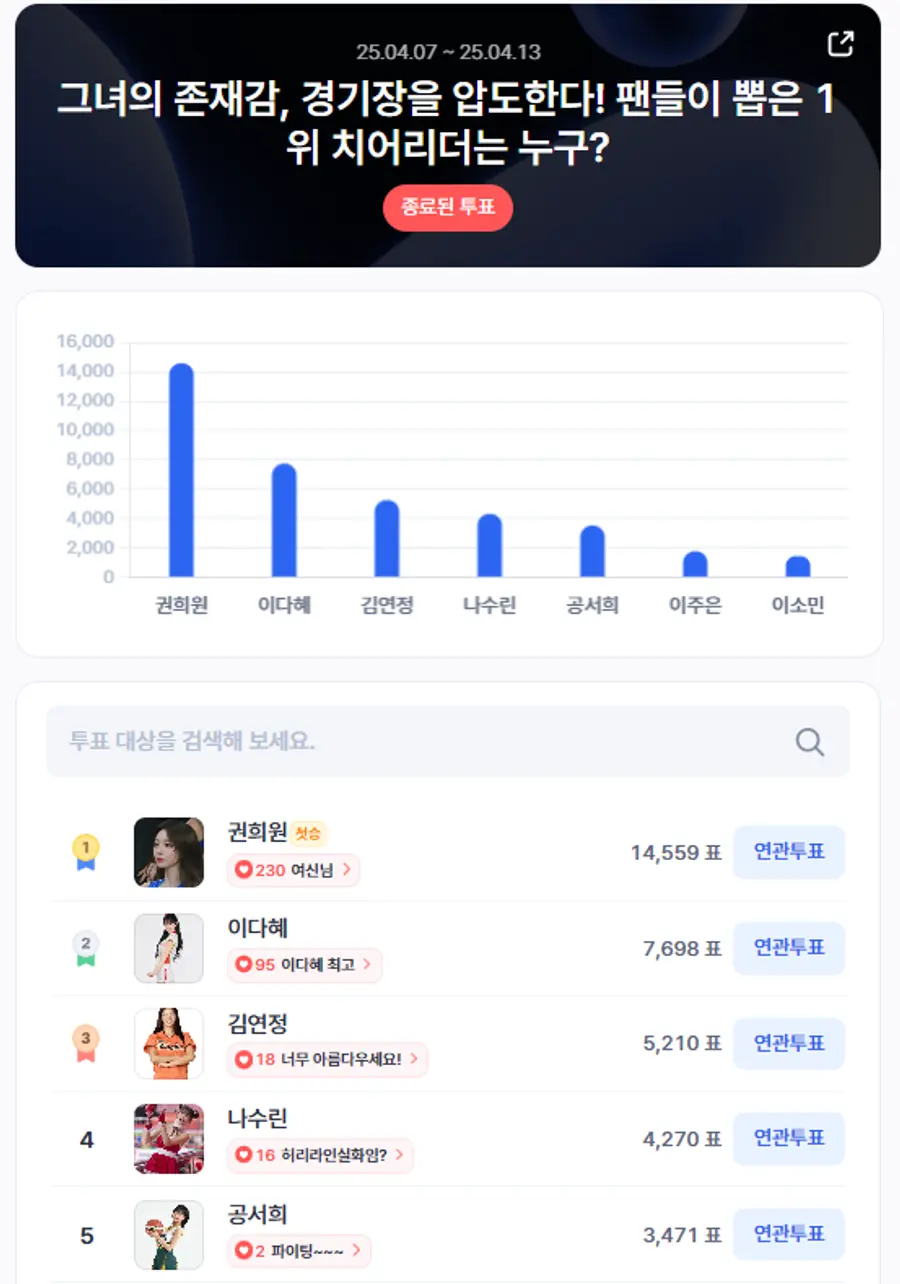This screenshot has height=1284, width=900.
Task: Open 연관투표 next to 나수린
Action: click(x=789, y=1139)
